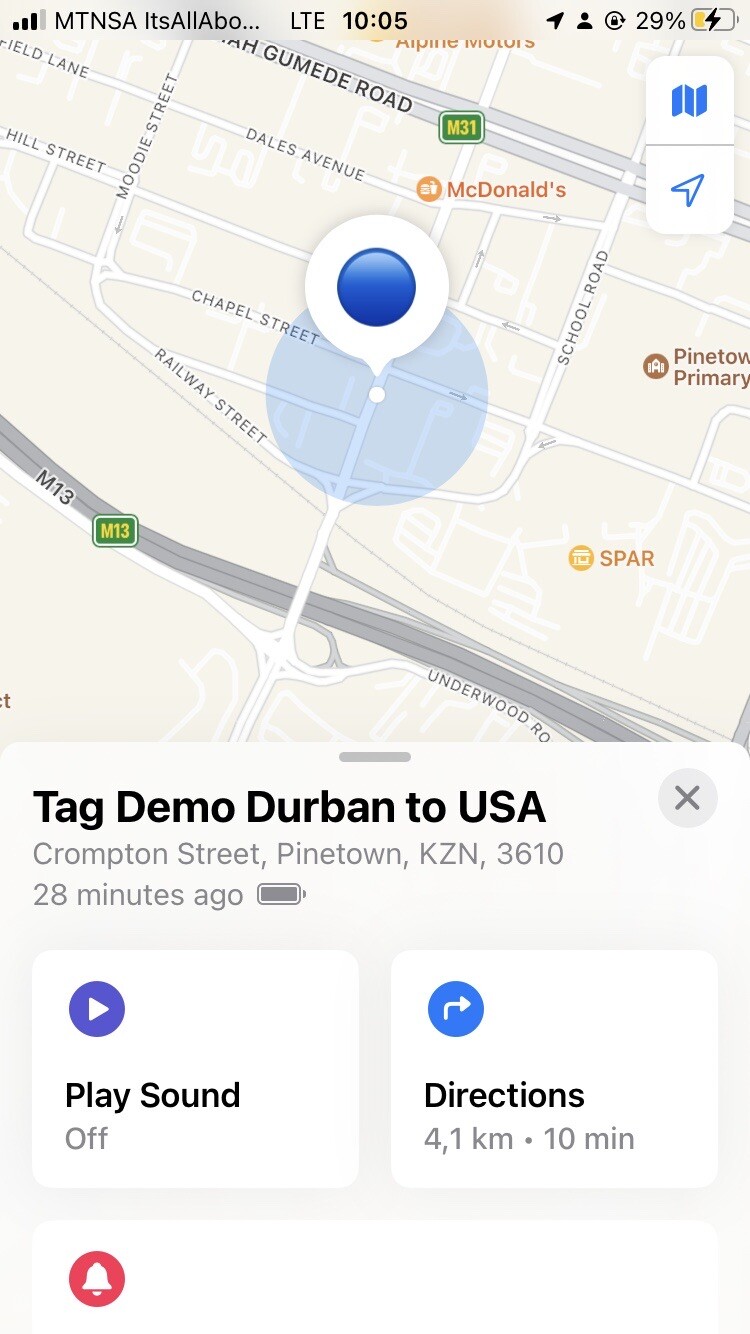Open the map view options

[689, 100]
